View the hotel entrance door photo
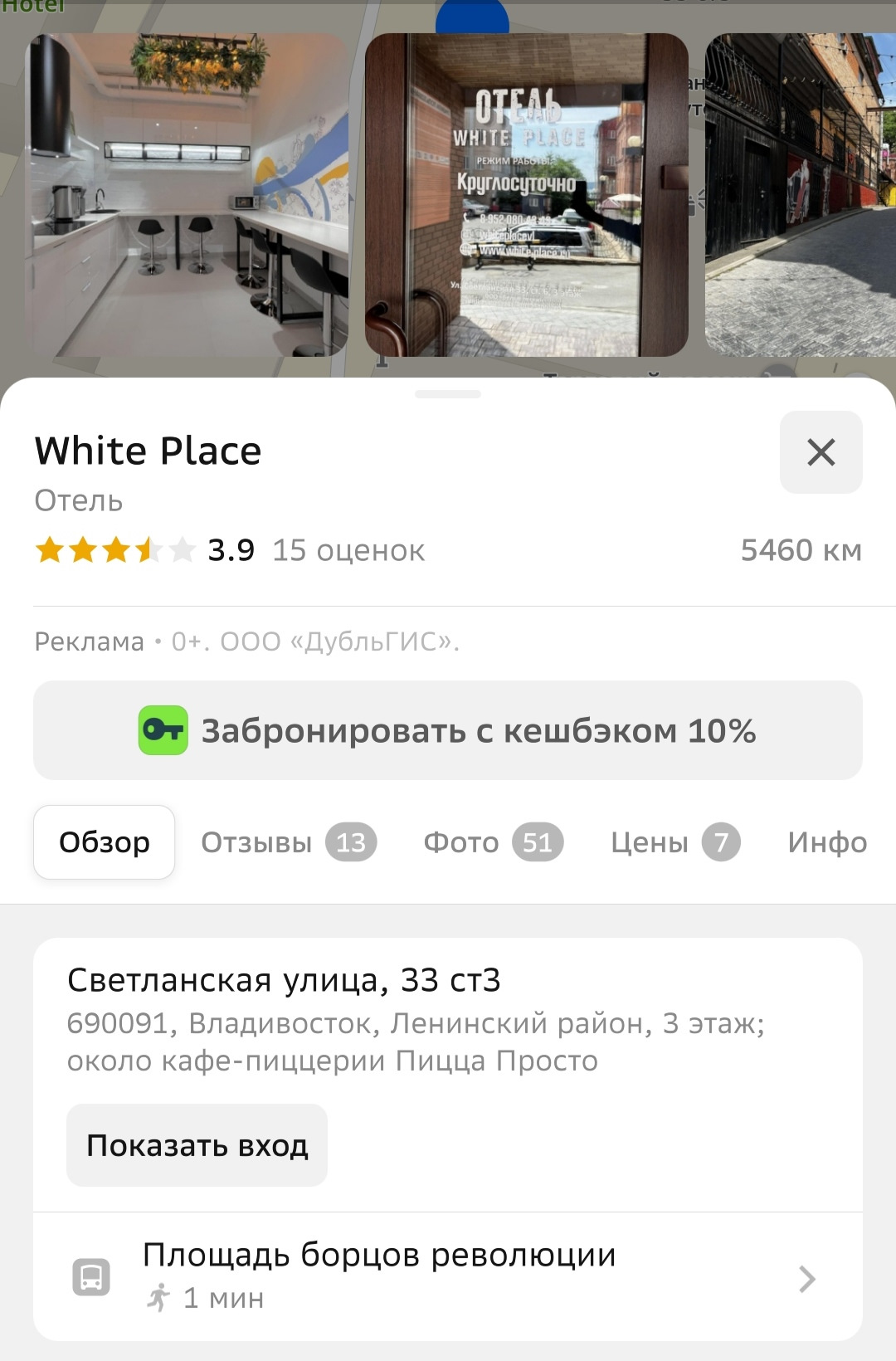Image resolution: width=896 pixels, height=1361 pixels. pos(527,195)
